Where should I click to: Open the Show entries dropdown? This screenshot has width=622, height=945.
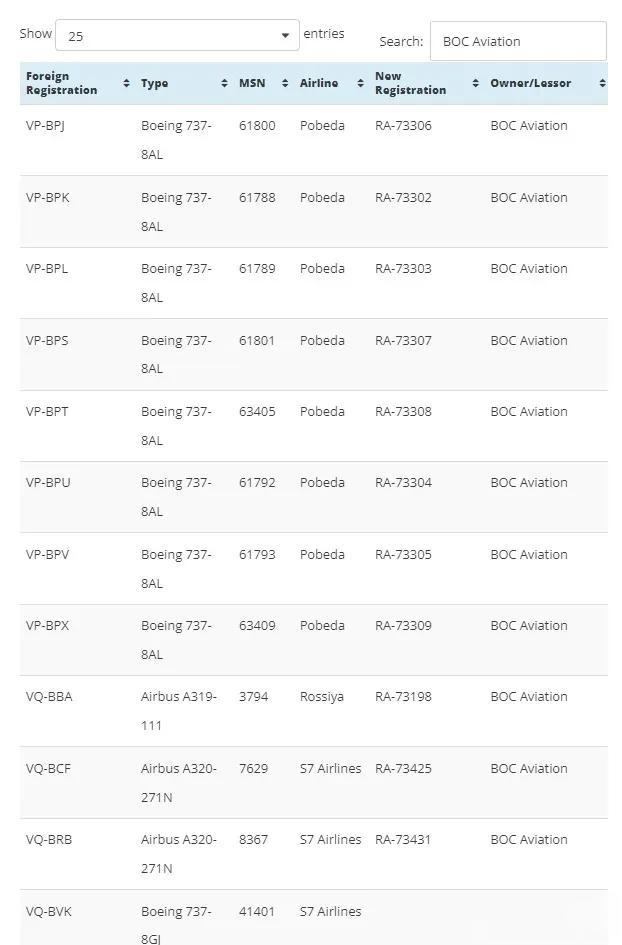[x=177, y=36]
